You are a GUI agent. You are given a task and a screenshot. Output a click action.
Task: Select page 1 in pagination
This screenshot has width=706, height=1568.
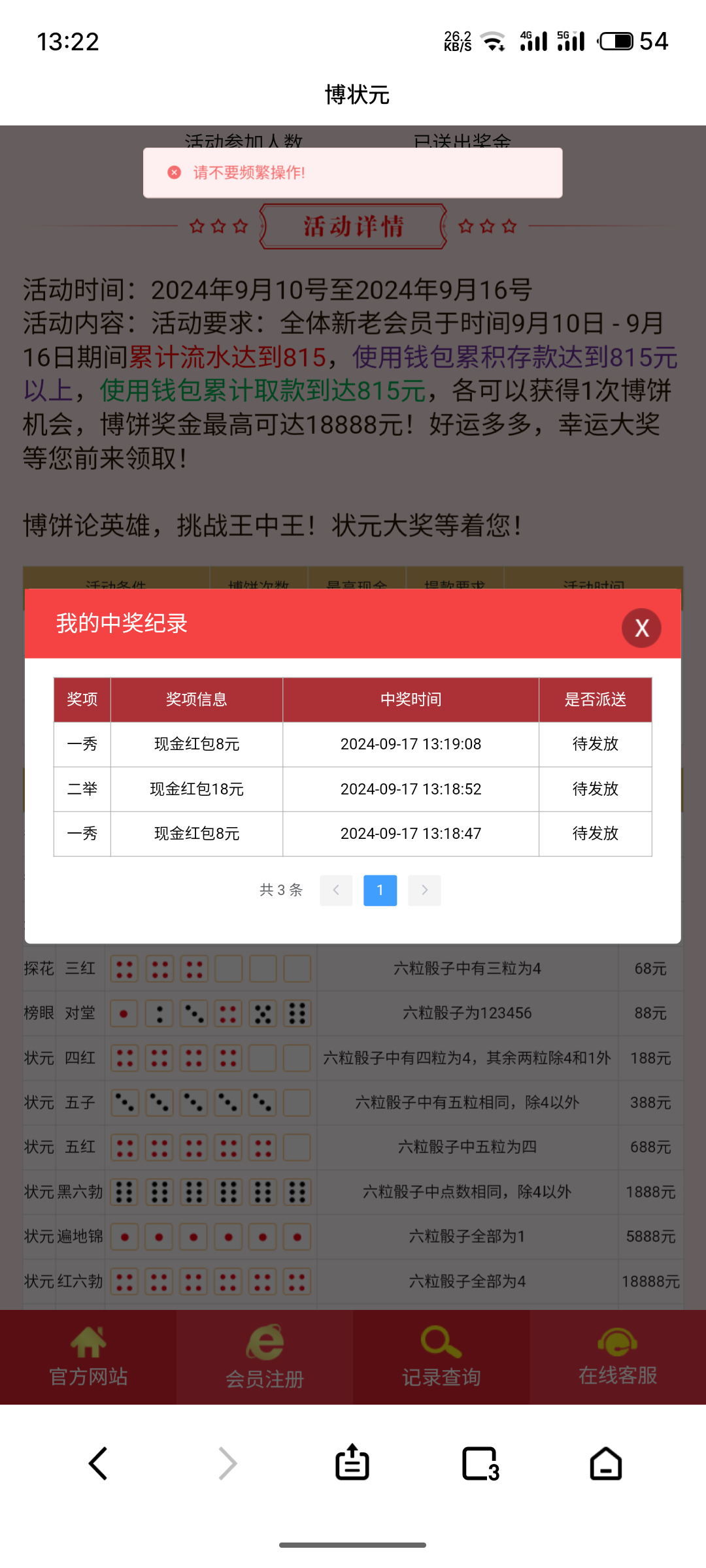click(380, 890)
